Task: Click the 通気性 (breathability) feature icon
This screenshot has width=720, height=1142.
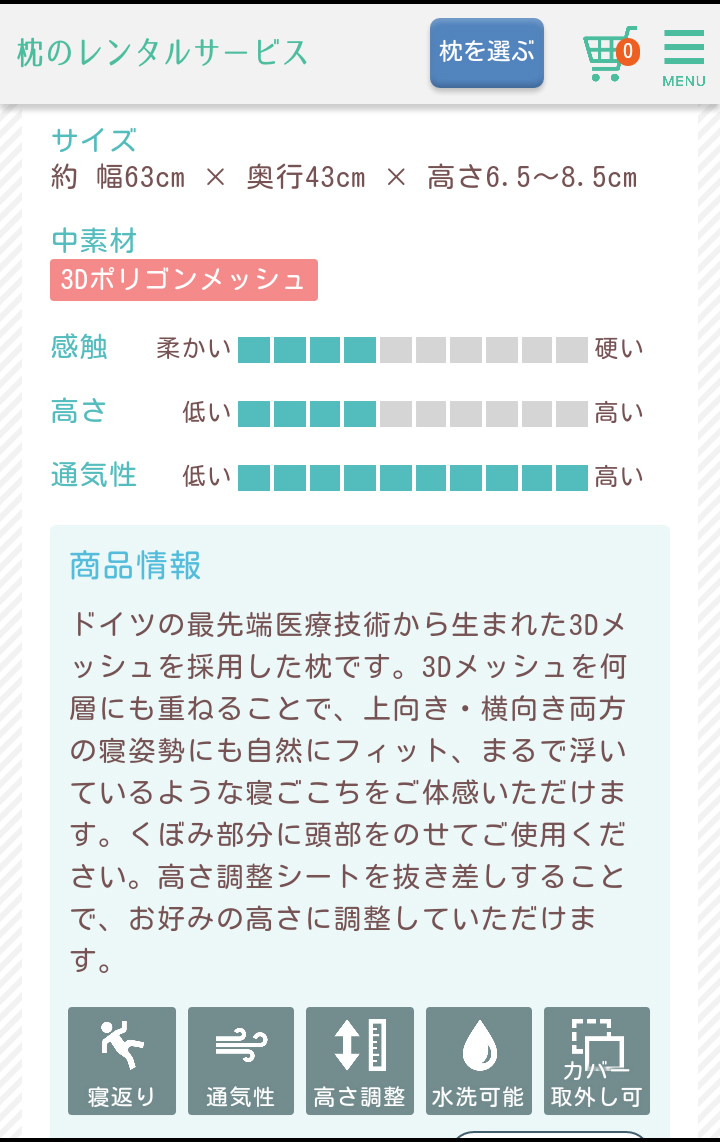Action: tap(240, 1060)
